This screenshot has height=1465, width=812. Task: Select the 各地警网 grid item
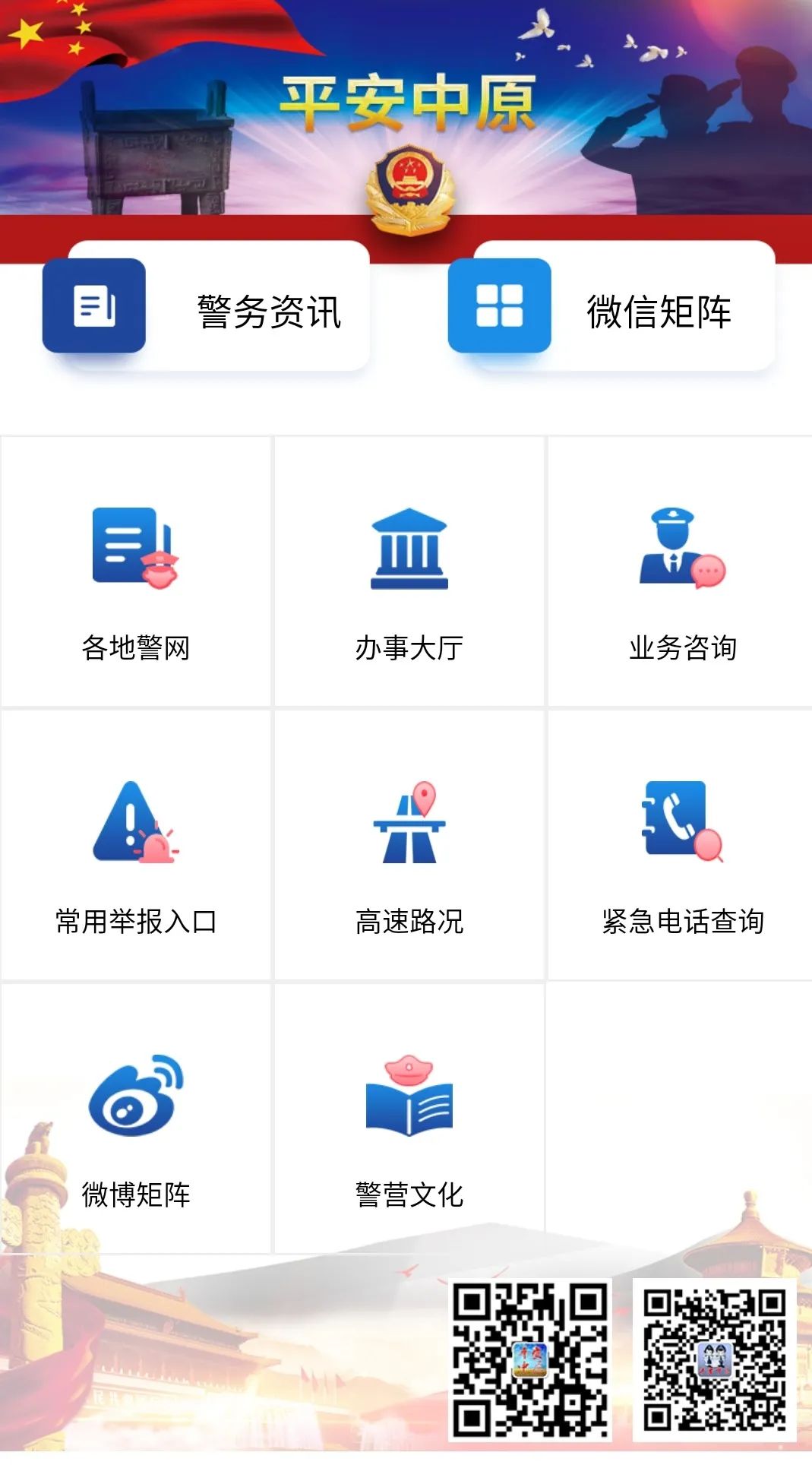136,572
